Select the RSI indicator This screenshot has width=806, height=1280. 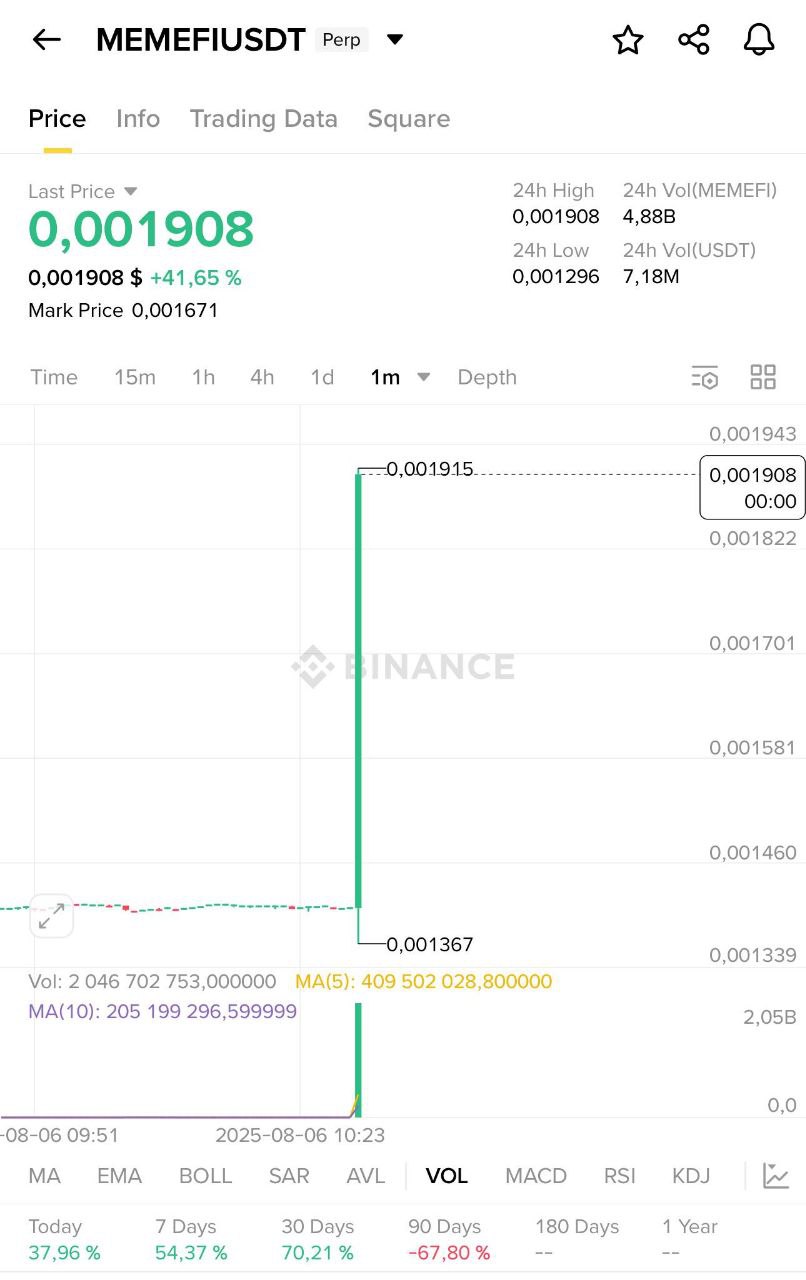click(x=620, y=1176)
